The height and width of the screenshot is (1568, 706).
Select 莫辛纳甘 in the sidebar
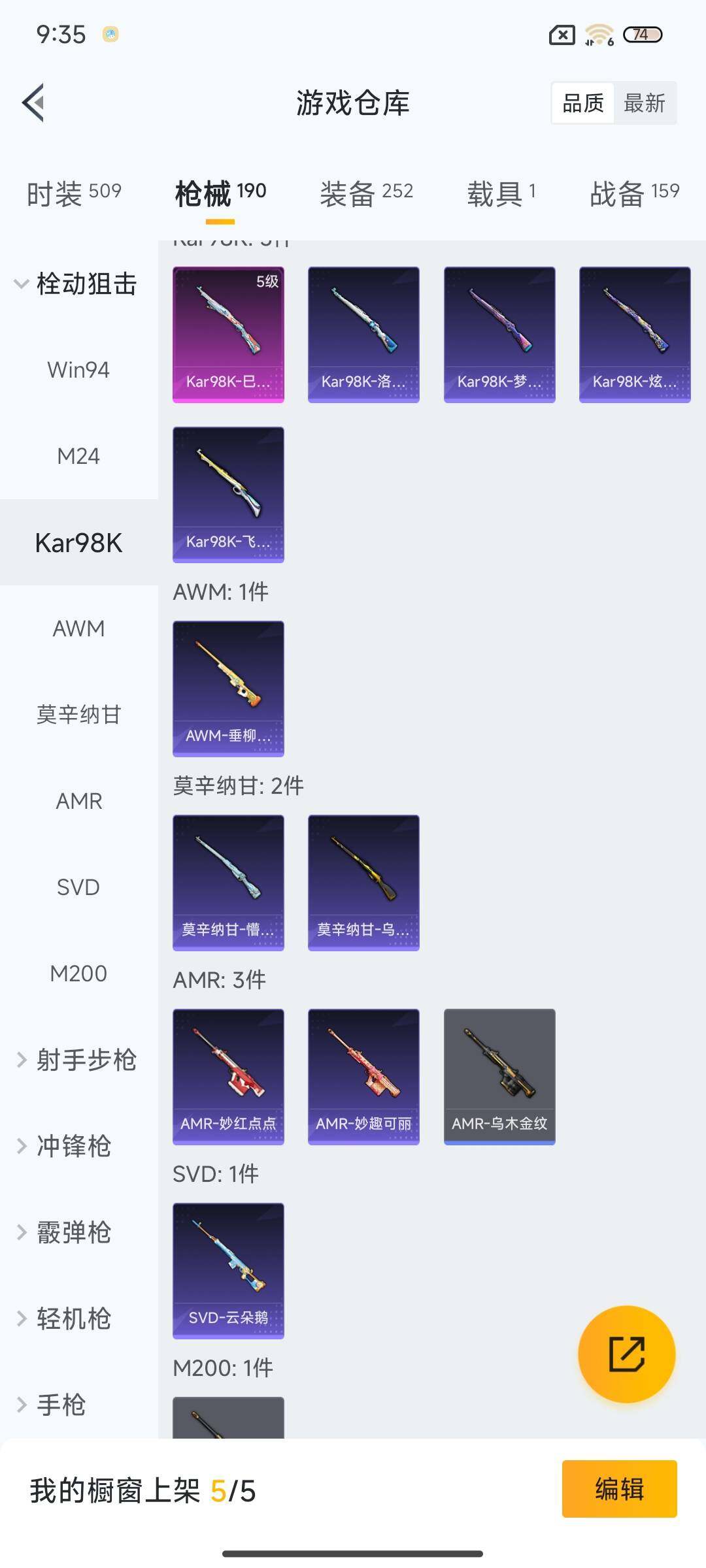click(78, 715)
